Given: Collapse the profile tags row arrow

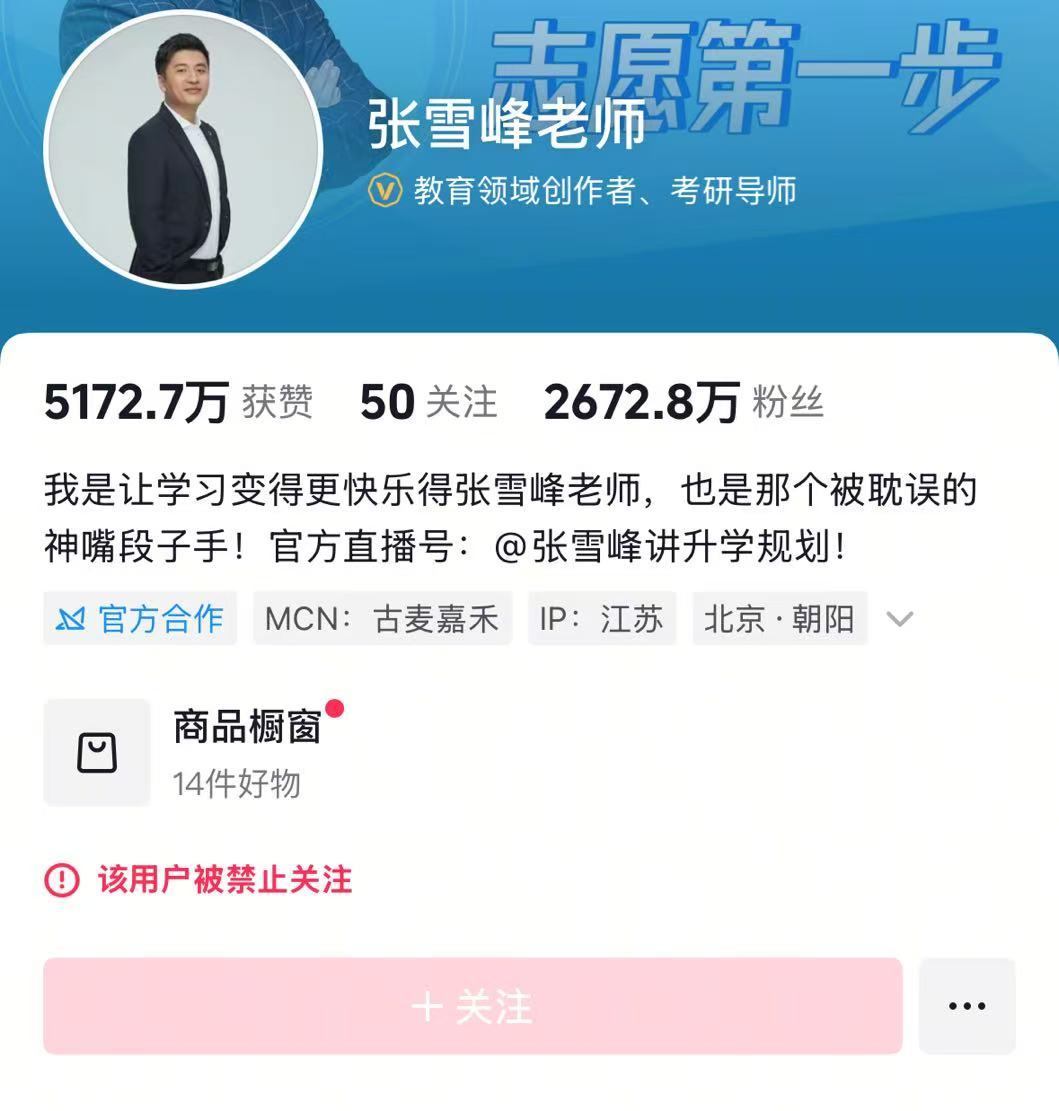Looking at the screenshot, I should [901, 619].
